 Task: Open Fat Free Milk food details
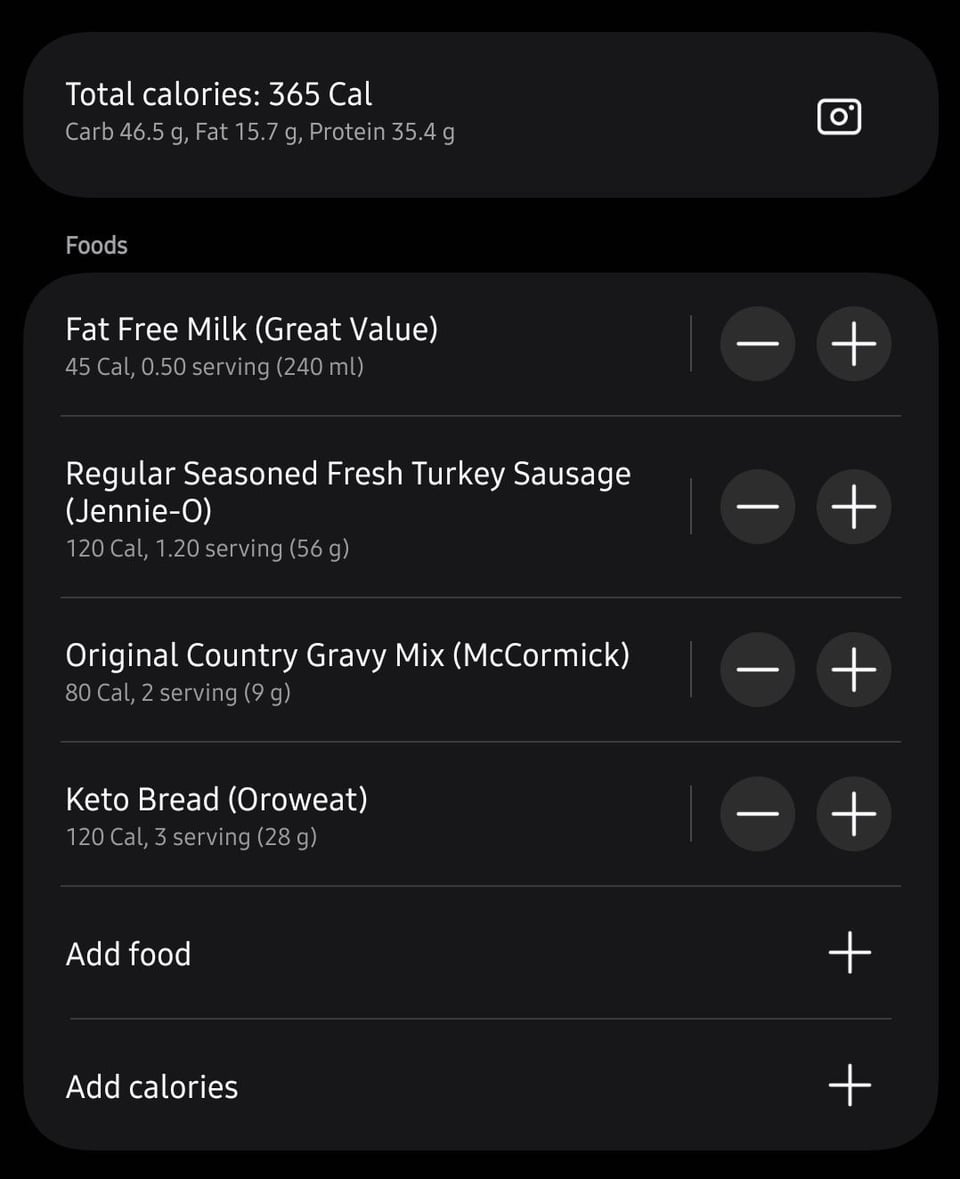350,345
